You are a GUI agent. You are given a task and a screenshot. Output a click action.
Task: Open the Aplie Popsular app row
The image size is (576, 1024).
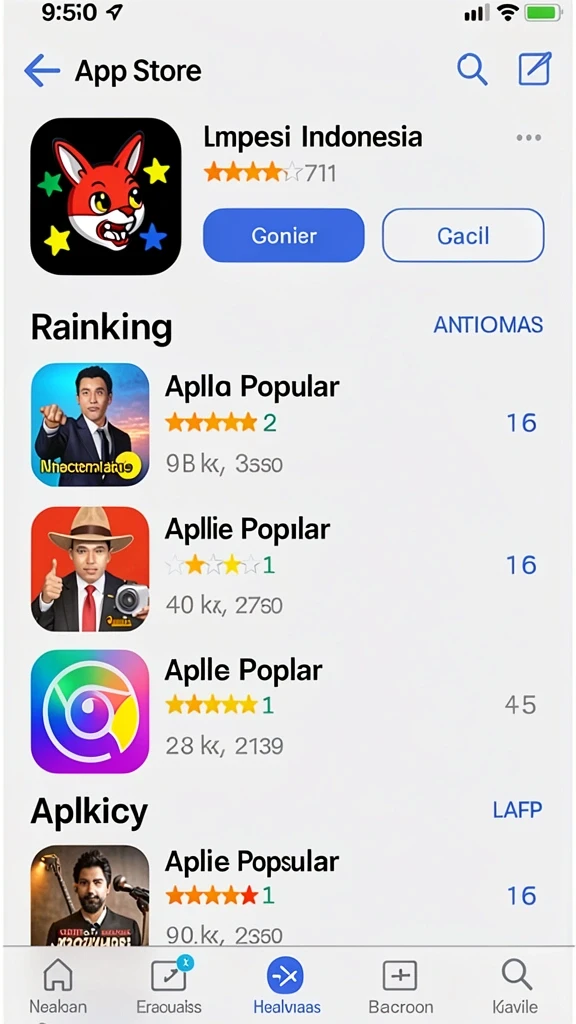287,895
